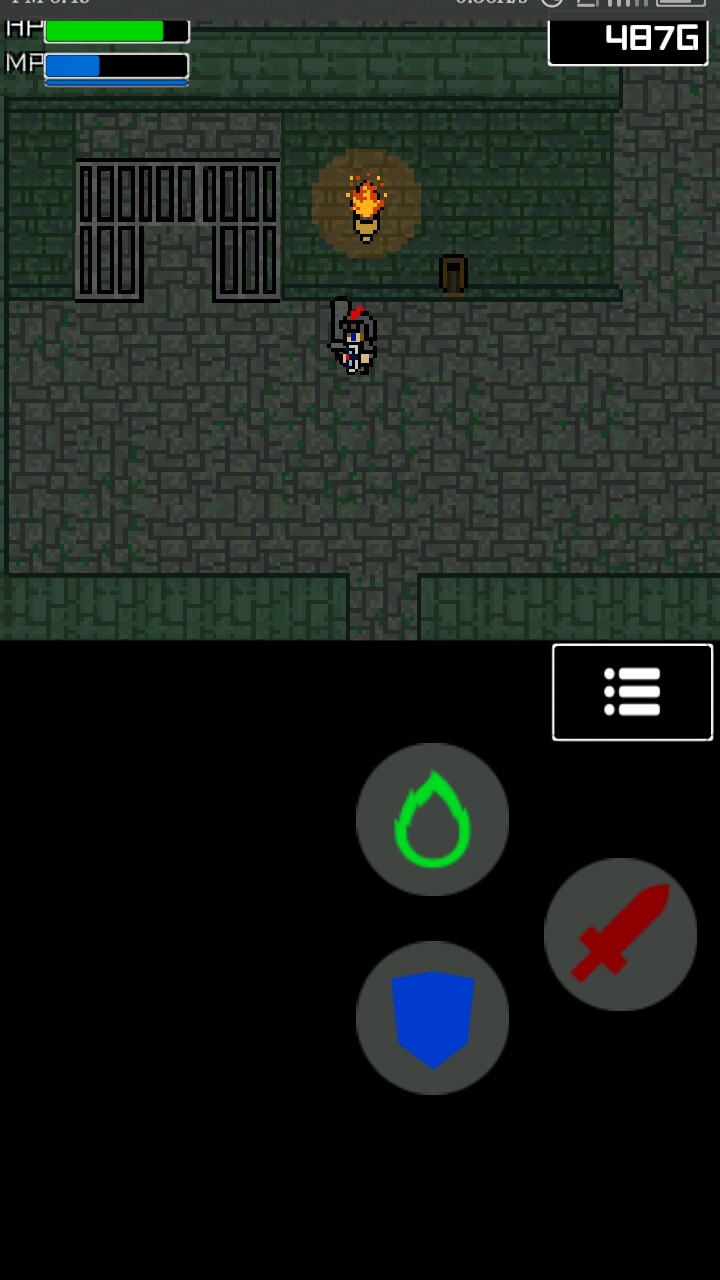The width and height of the screenshot is (720, 1280).
Task: Cast the green flame magic spell
Action: click(x=432, y=819)
